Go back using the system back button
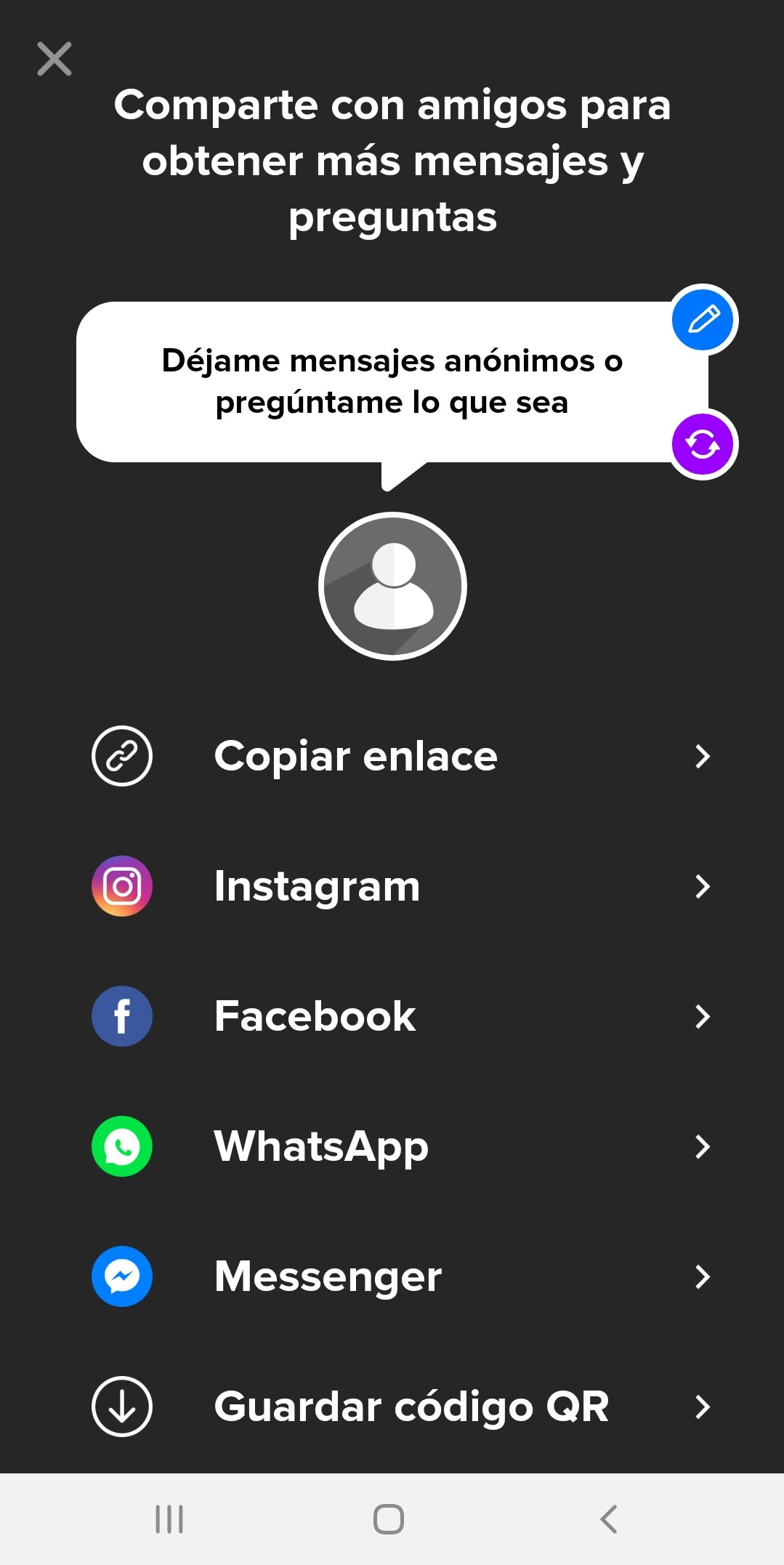The height and width of the screenshot is (1565, 784). tap(609, 1519)
